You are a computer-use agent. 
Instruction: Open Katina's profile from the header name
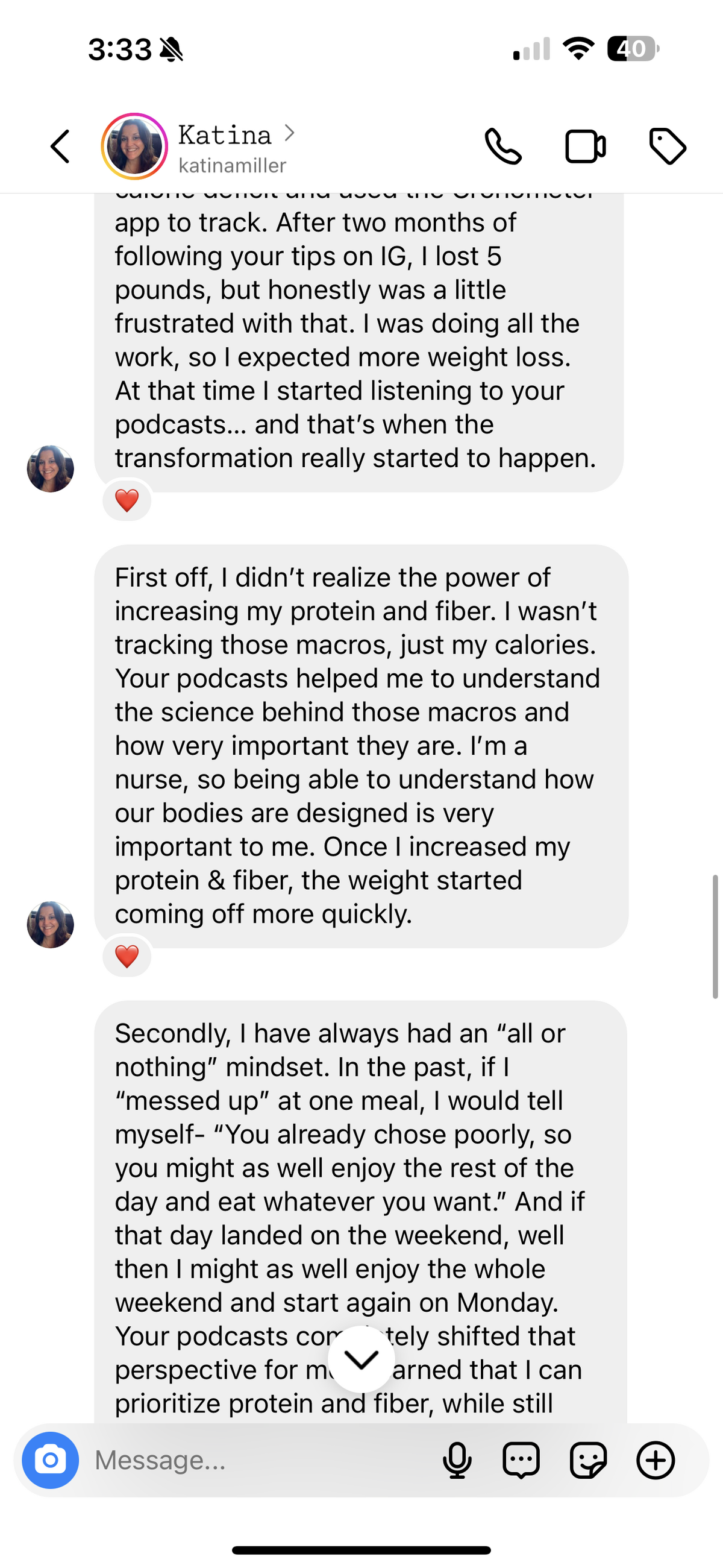(225, 135)
